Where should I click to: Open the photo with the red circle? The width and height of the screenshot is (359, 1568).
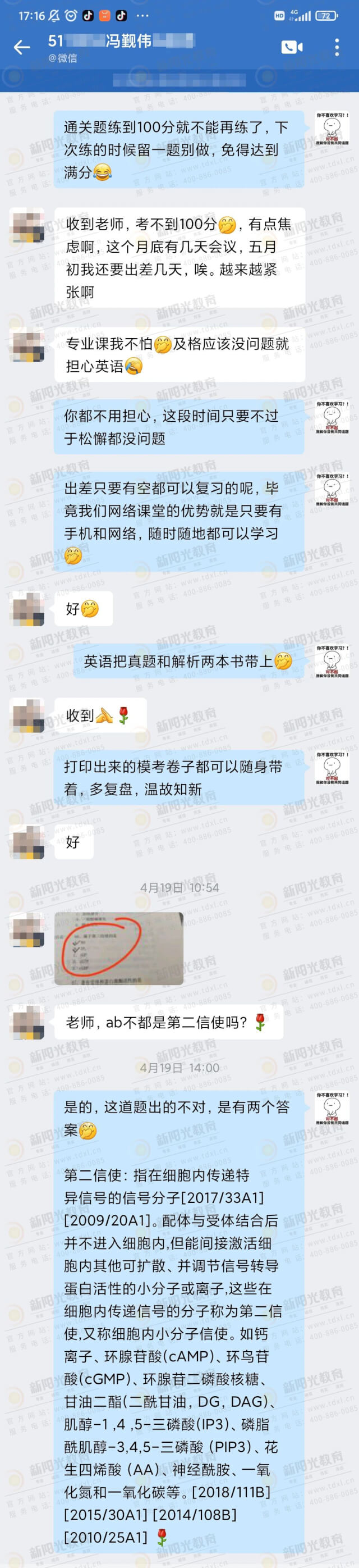119,948
